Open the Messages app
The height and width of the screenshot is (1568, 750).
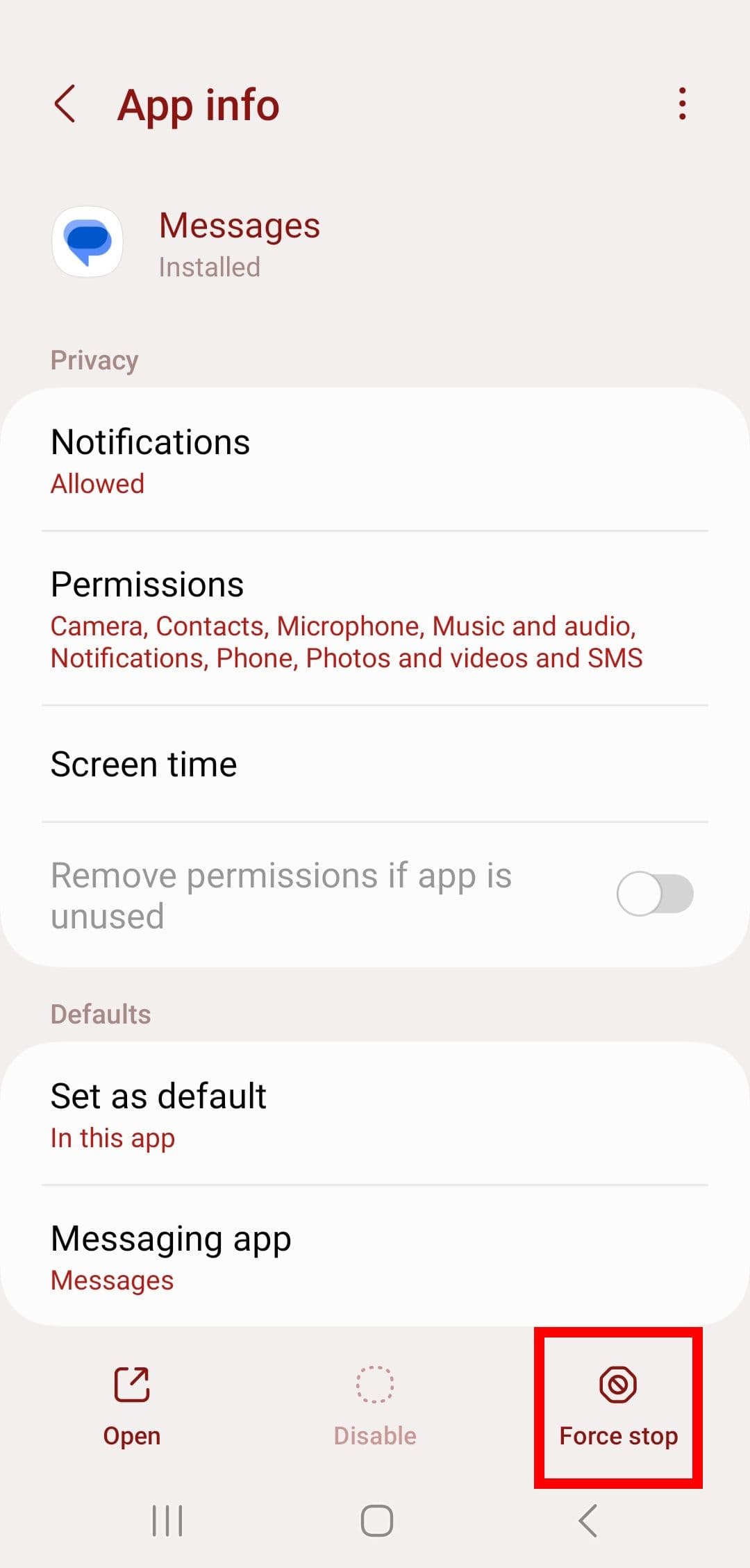pyautogui.click(x=131, y=1406)
